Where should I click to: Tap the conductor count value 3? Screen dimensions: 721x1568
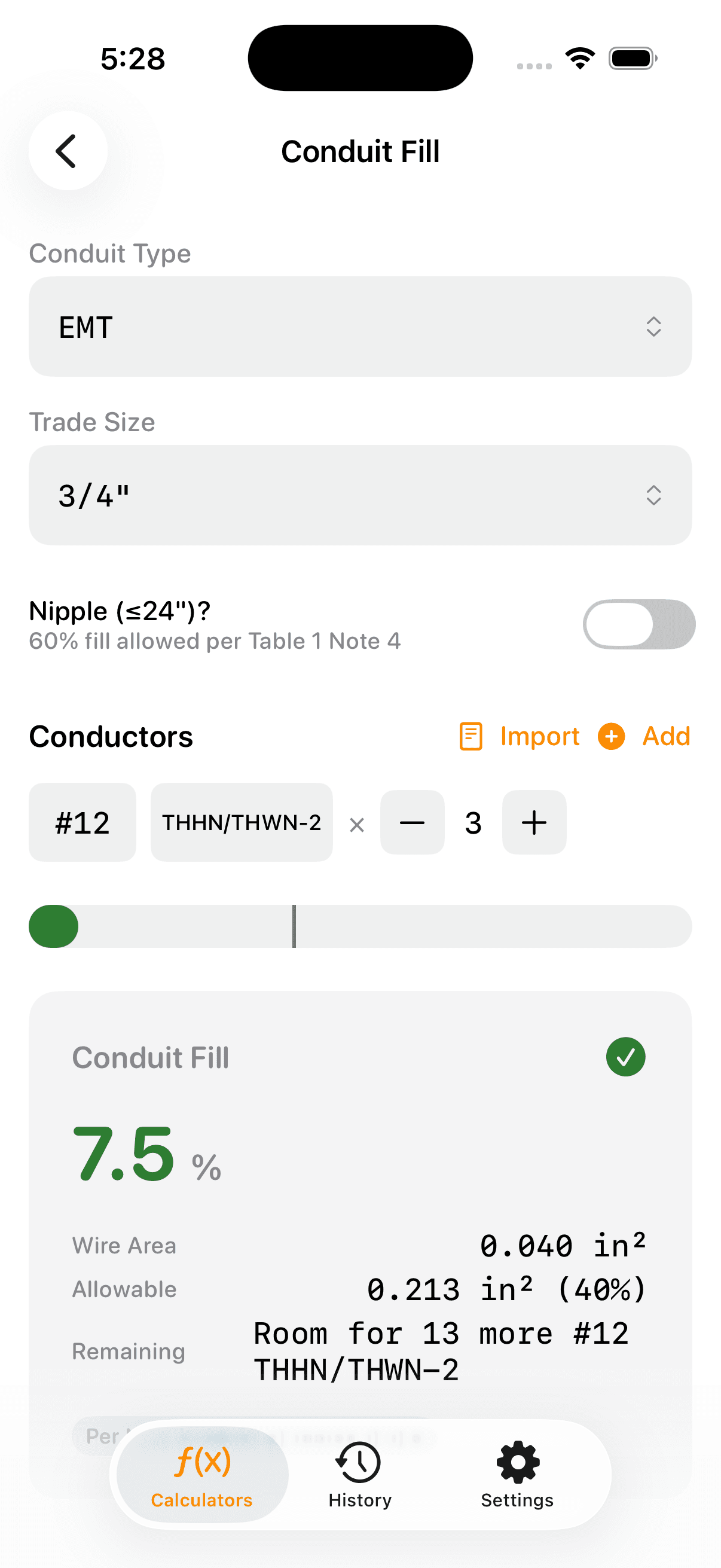click(x=473, y=822)
